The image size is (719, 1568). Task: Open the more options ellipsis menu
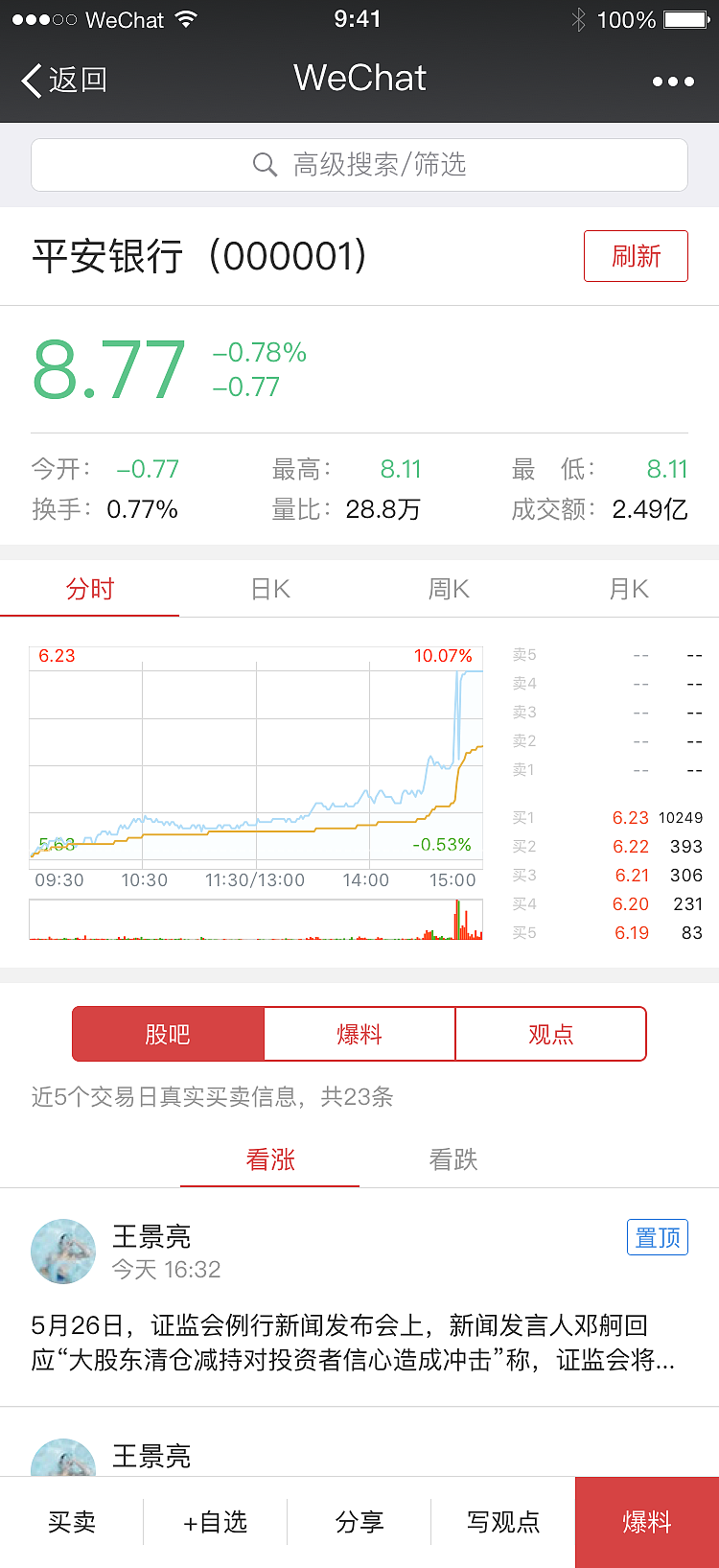coord(673,82)
